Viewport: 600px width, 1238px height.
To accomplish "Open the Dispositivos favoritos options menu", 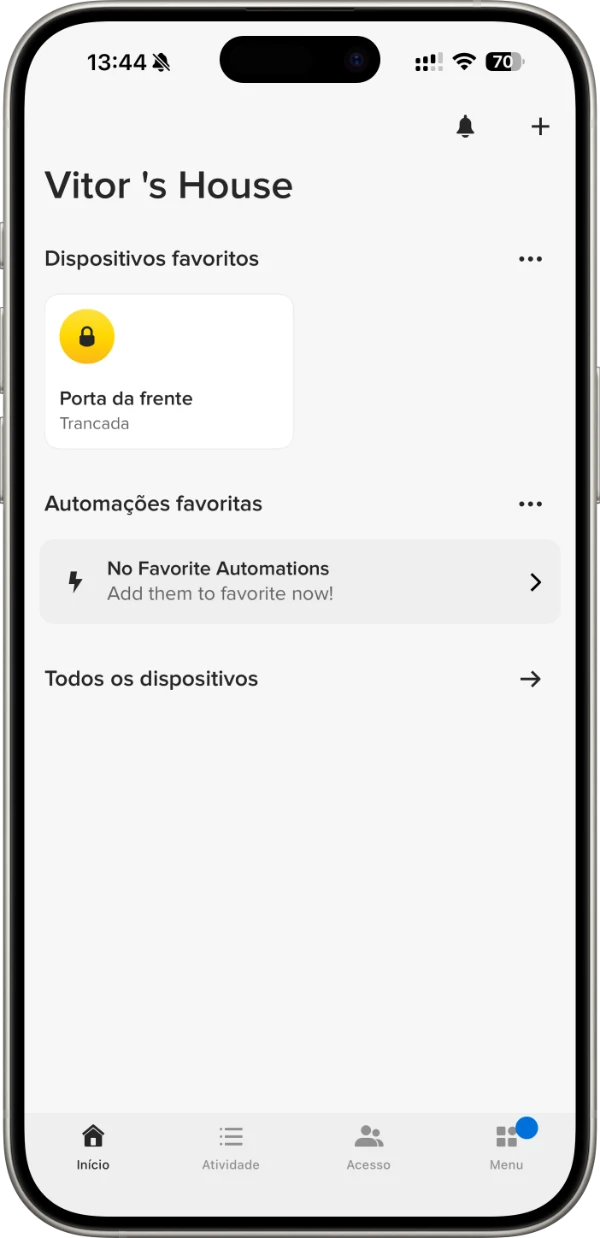I will (530, 259).
